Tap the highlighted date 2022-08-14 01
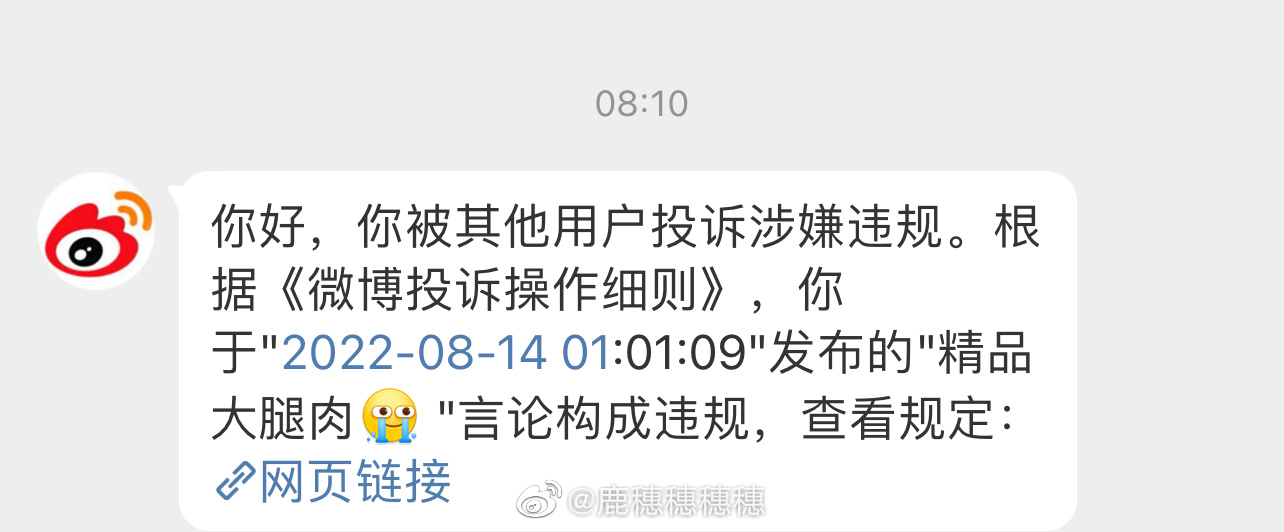Viewport: 1284px width, 532px height. pyautogui.click(x=446, y=354)
